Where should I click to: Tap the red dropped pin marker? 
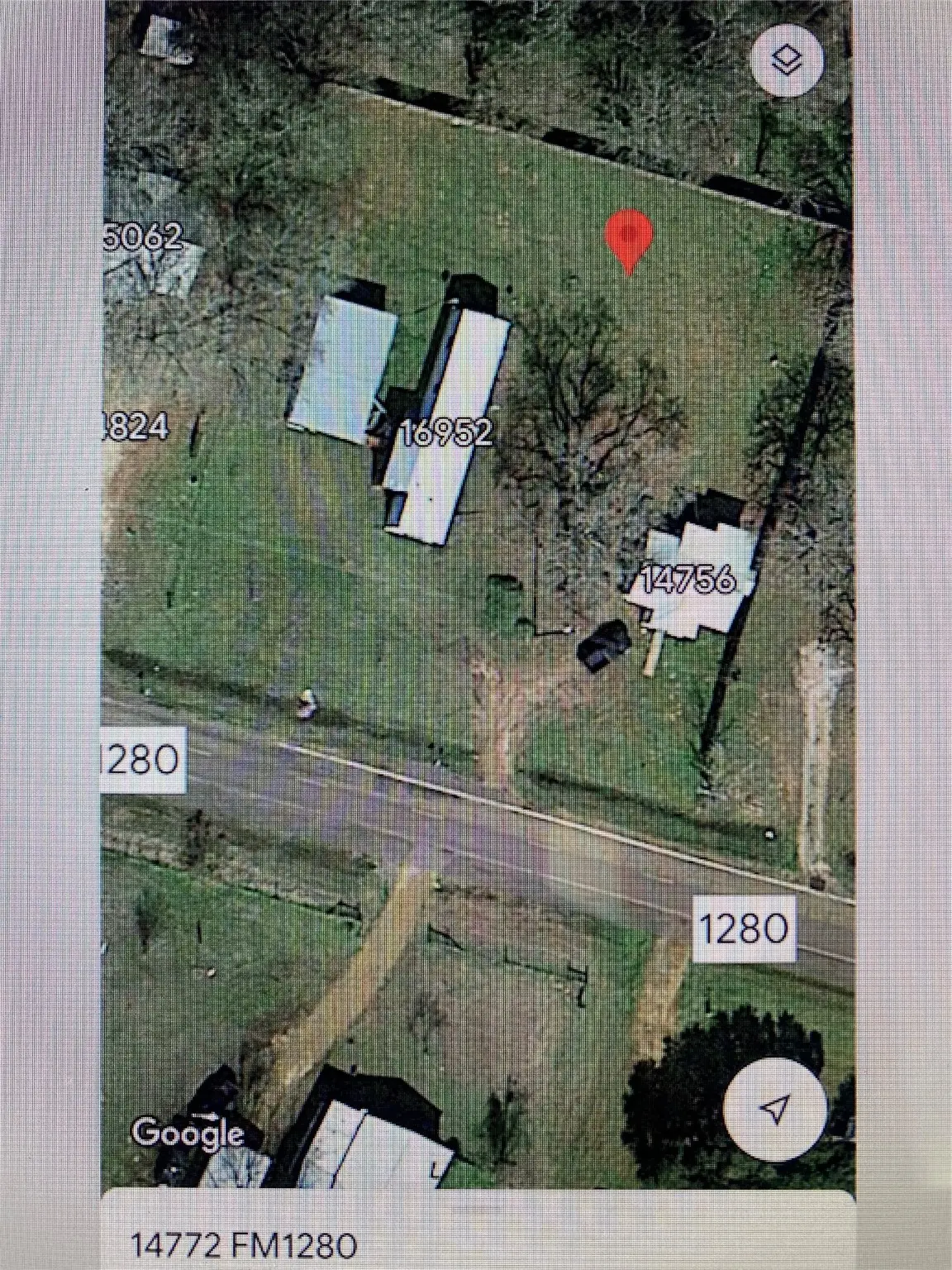(x=629, y=237)
